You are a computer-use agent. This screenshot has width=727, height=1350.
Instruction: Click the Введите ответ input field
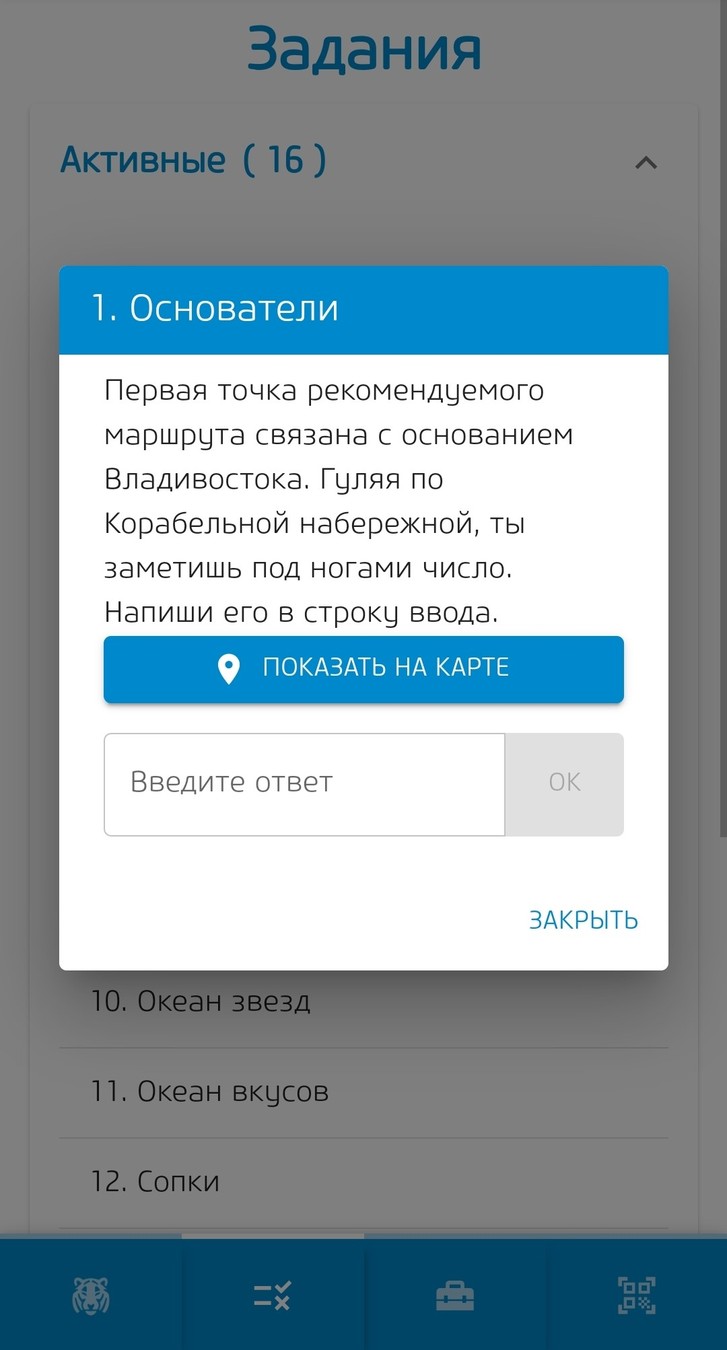click(304, 784)
